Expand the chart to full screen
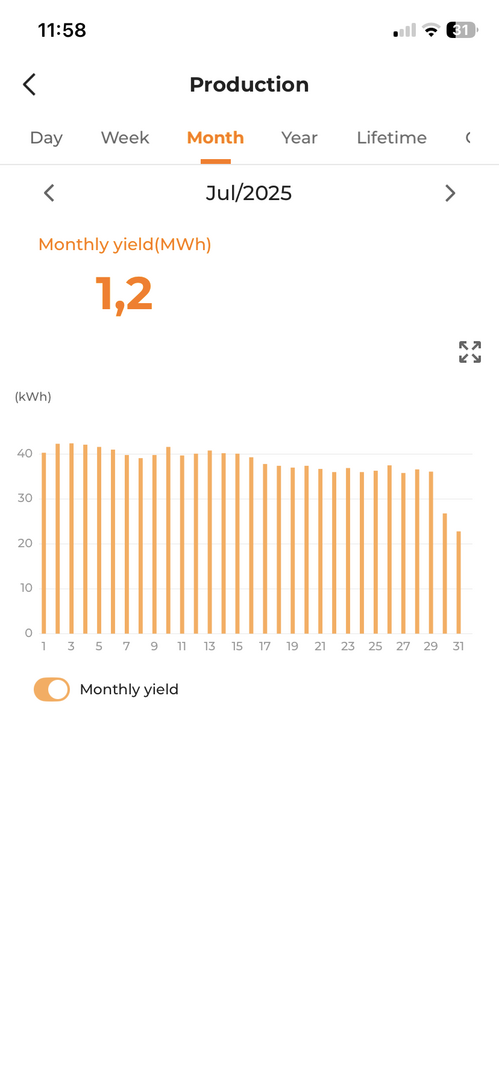Image resolution: width=499 pixels, height=1080 pixels. [470, 352]
